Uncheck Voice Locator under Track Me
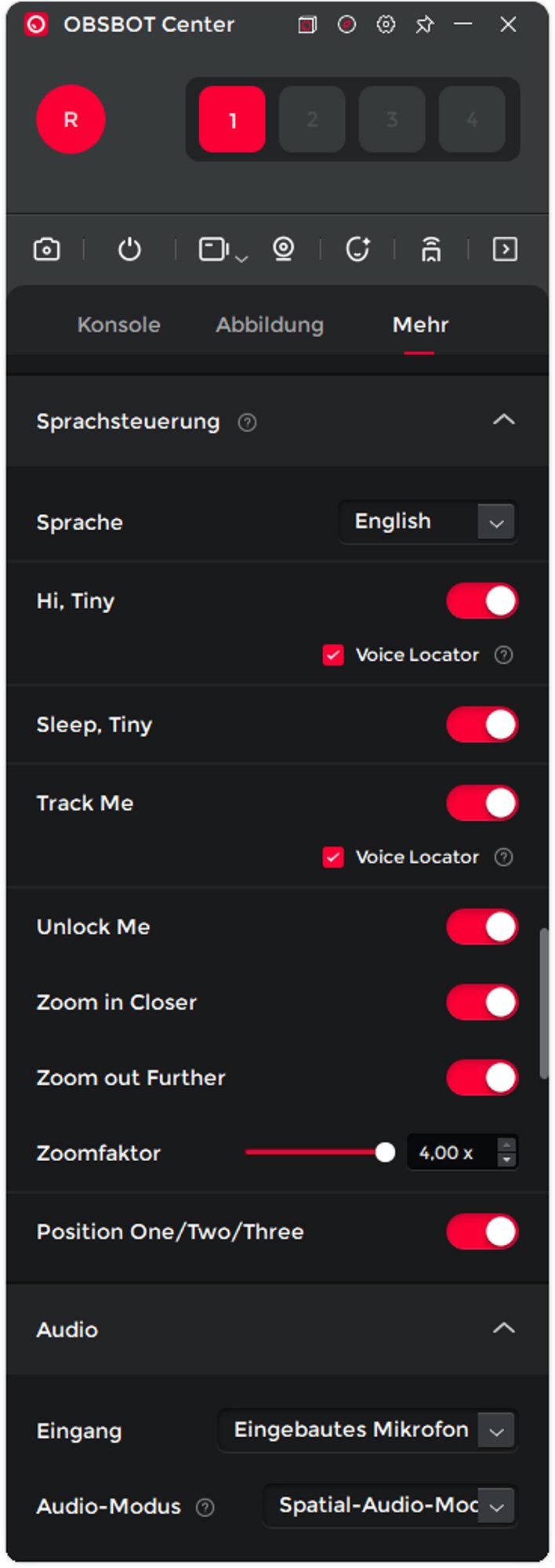The height and width of the screenshot is (1568, 555). [333, 857]
